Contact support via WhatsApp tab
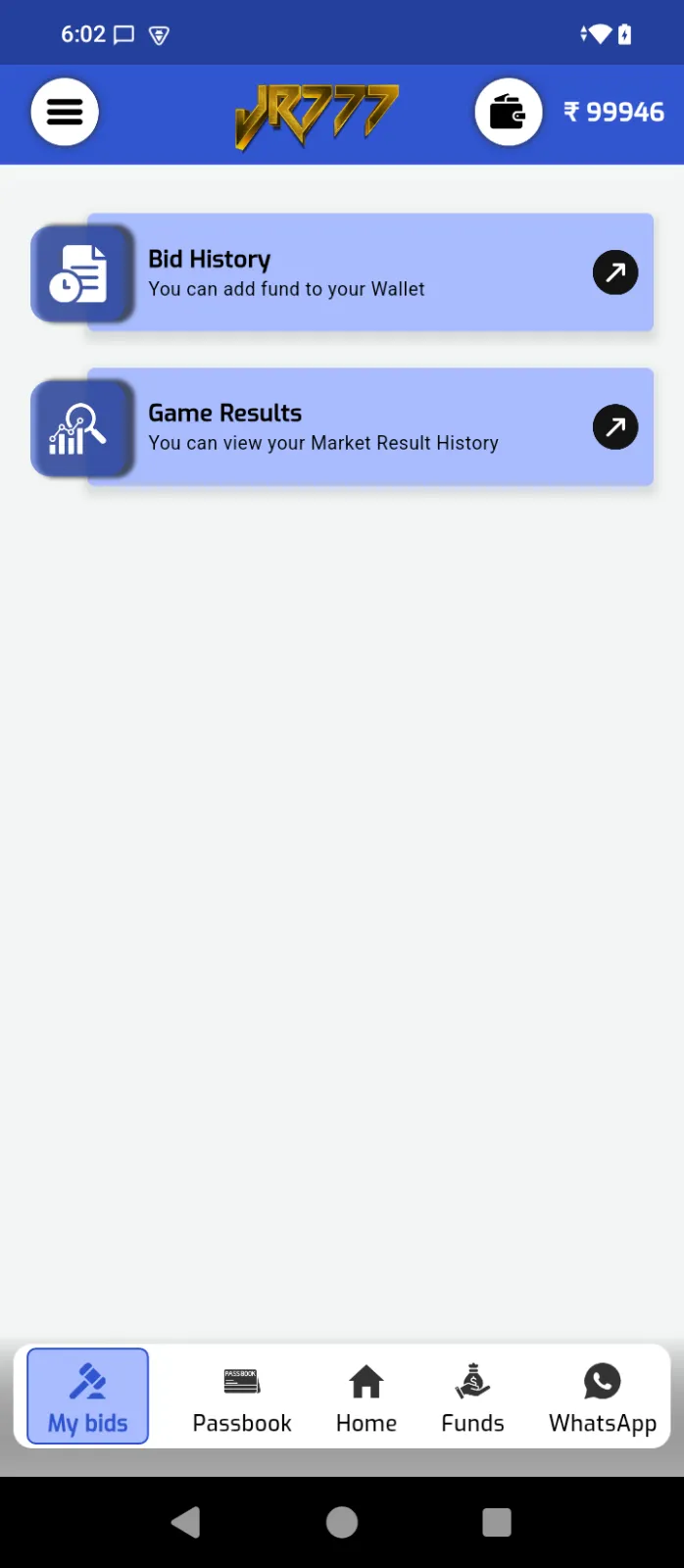684x1568 pixels. pos(602,1396)
